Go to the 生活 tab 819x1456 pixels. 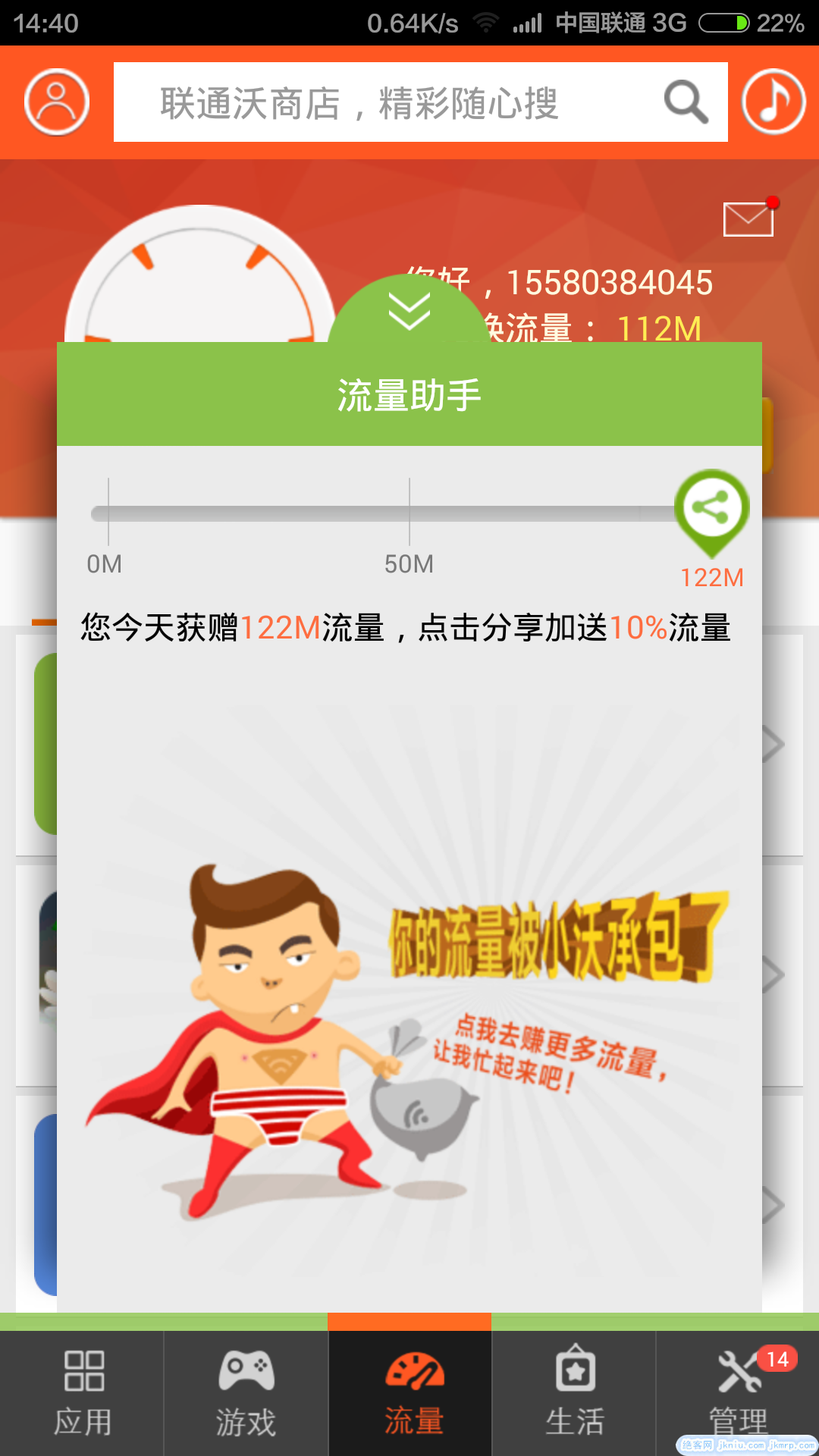575,1394
